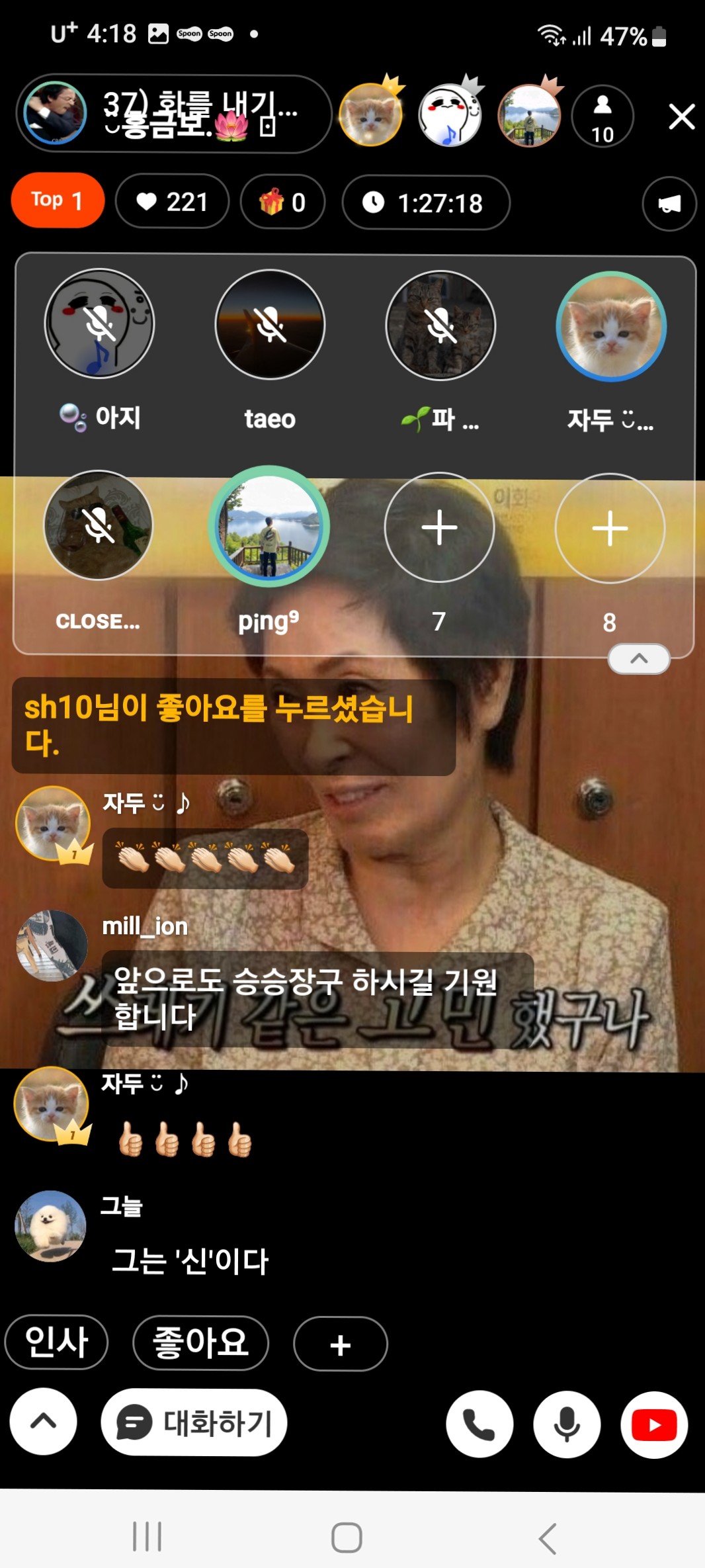Join empty seat number 7
The width and height of the screenshot is (705, 1568).
click(x=439, y=528)
